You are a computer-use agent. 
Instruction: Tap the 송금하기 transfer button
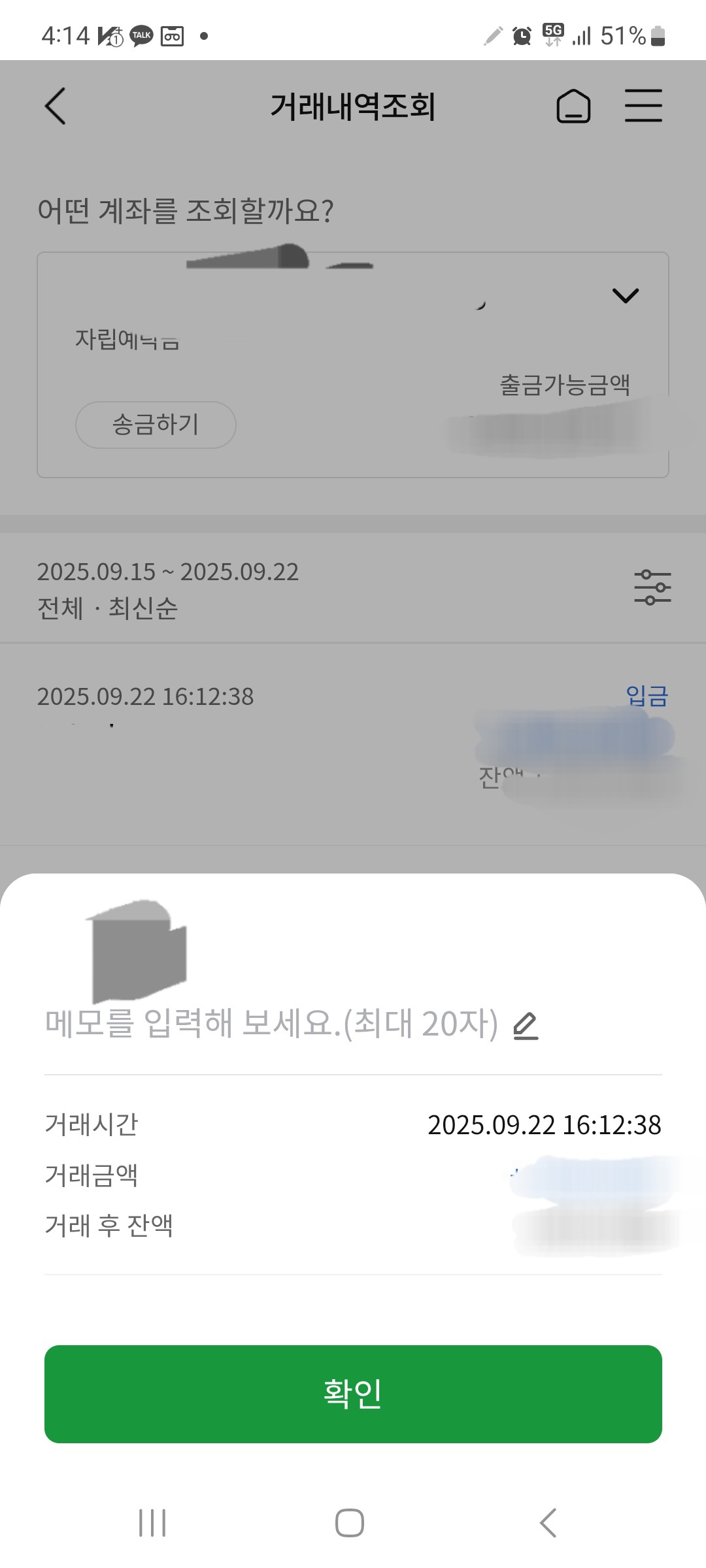click(156, 425)
